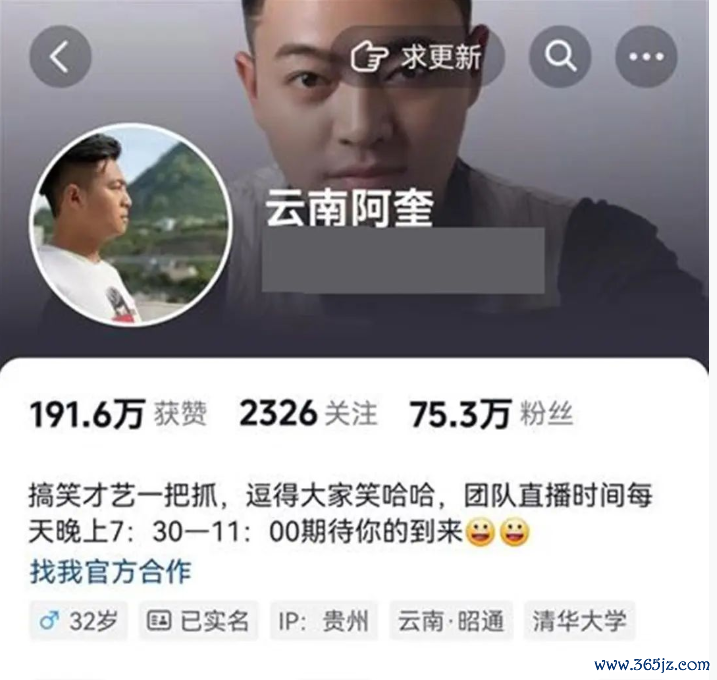Viewport: 717px width, 680px height.
Task: Open the 2326 关注 following list
Action: click(x=308, y=413)
